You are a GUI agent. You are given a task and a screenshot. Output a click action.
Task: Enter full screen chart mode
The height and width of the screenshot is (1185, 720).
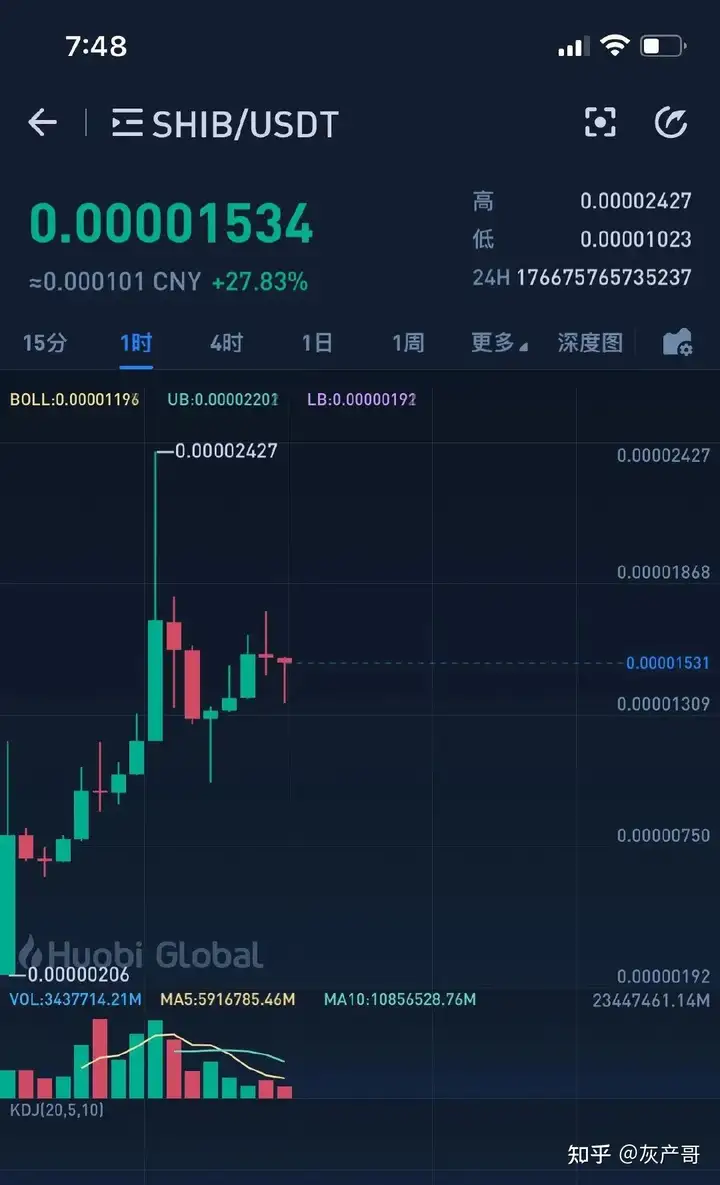[x=600, y=123]
